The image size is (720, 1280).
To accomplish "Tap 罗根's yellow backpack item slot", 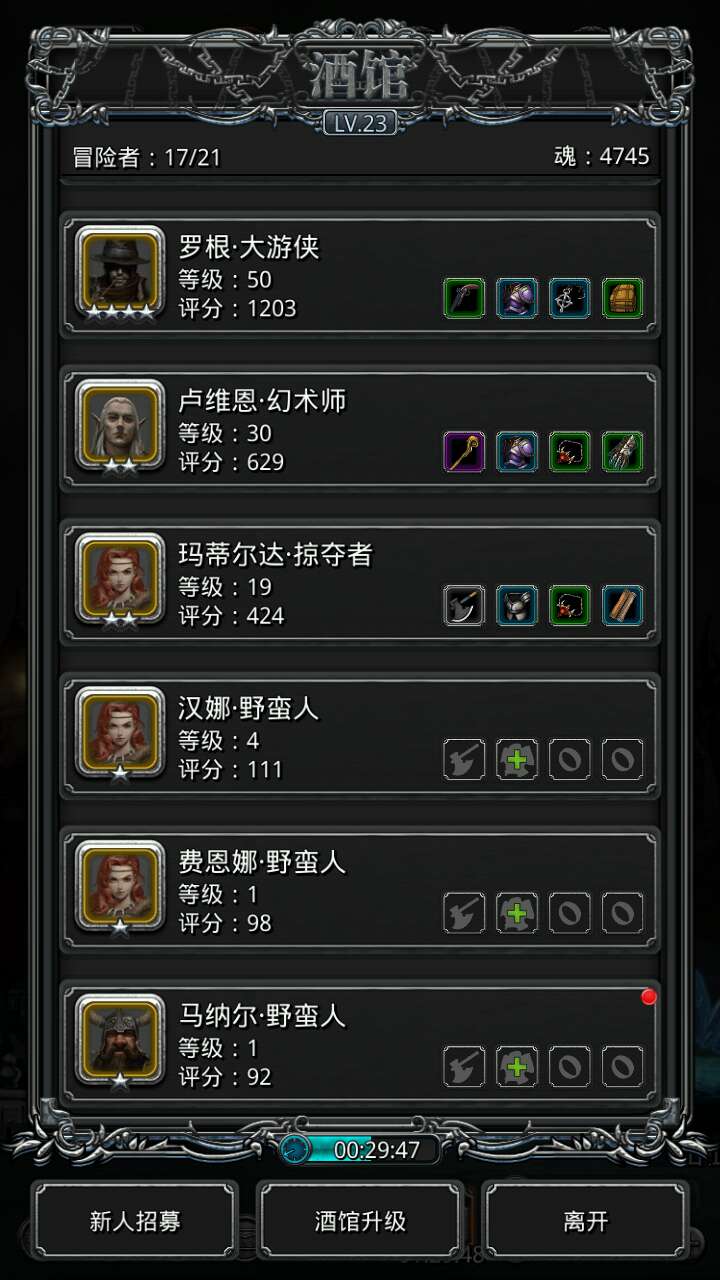I will tap(622, 298).
